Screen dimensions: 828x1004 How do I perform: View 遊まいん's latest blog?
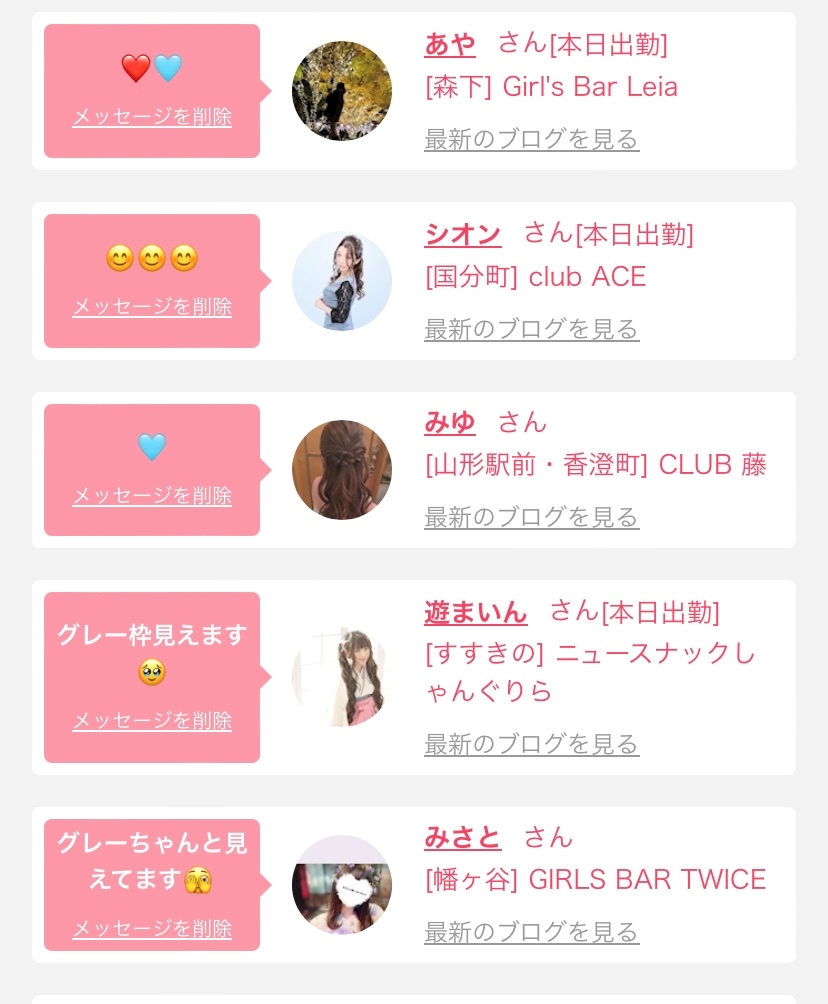pyautogui.click(x=531, y=744)
